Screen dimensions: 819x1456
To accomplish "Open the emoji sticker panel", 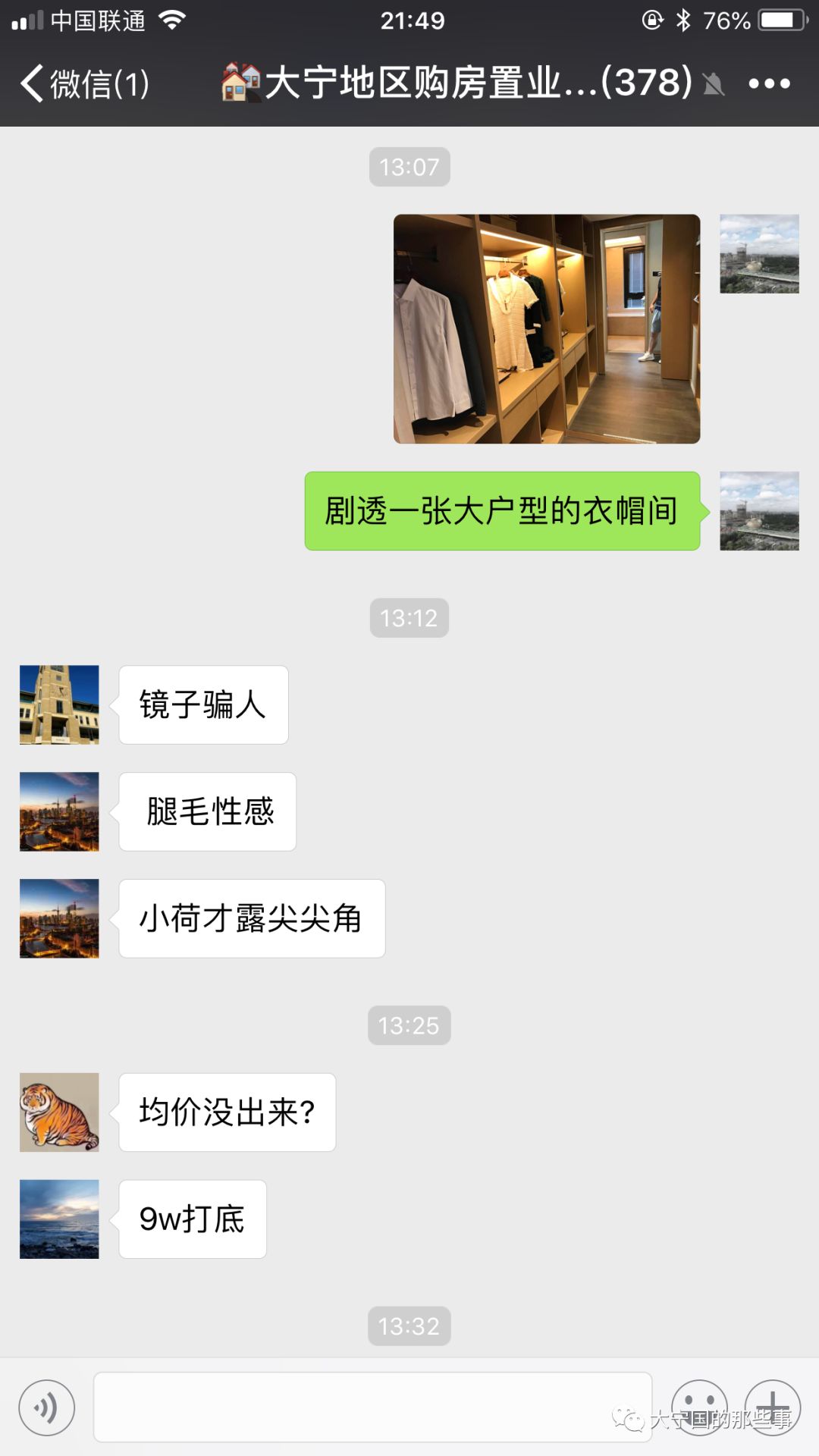I will click(699, 1407).
